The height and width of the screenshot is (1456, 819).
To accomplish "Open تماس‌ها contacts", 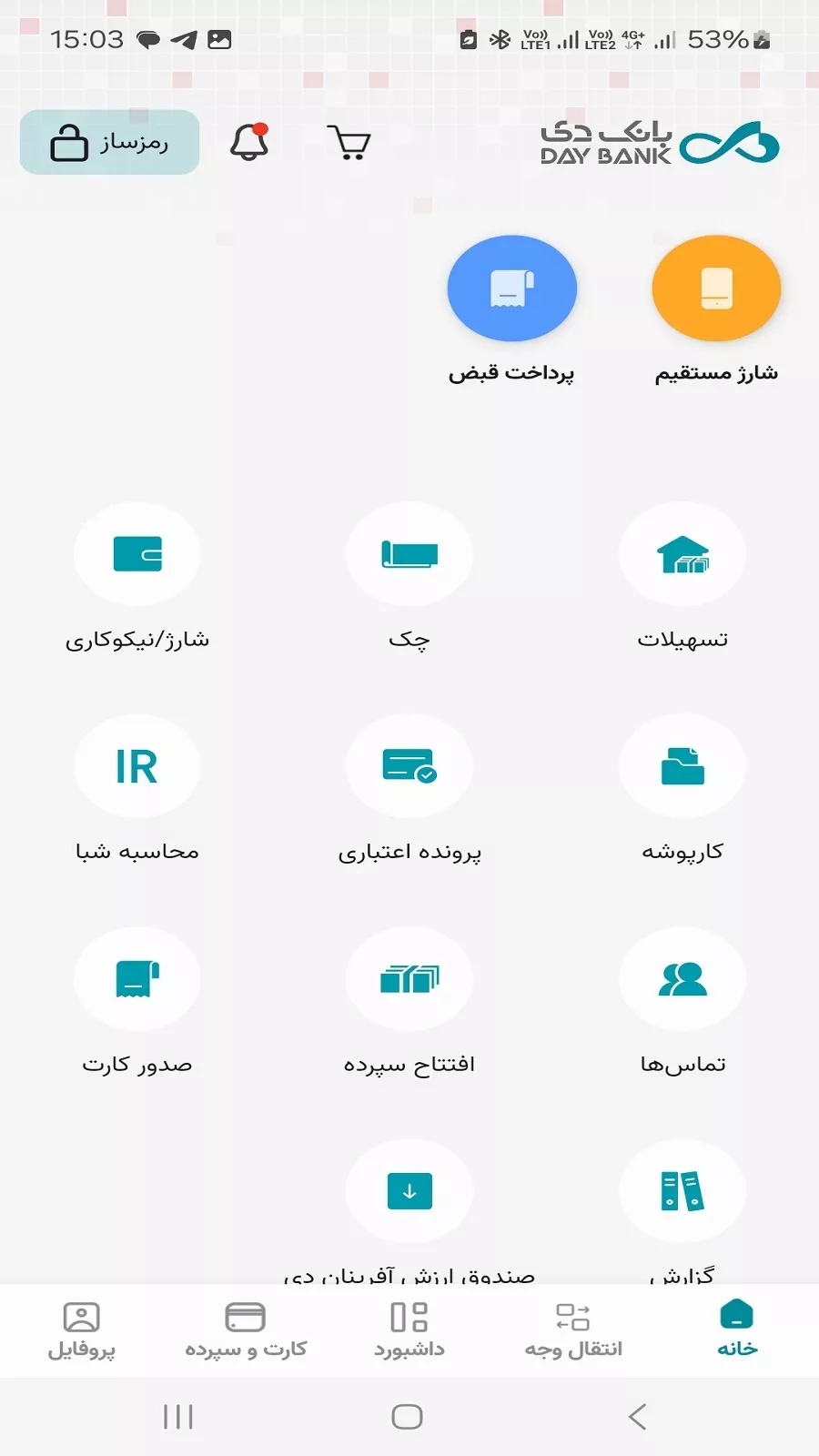I will [682, 980].
